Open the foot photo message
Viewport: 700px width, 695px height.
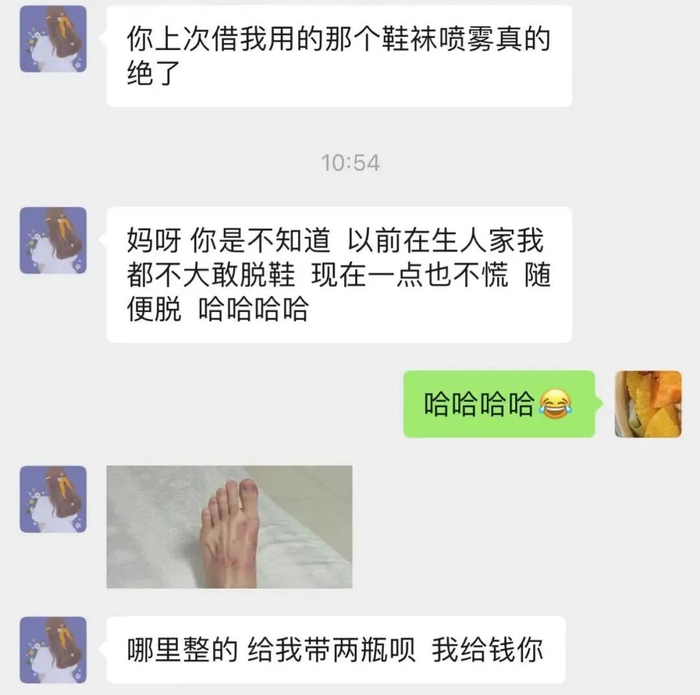[x=229, y=527]
